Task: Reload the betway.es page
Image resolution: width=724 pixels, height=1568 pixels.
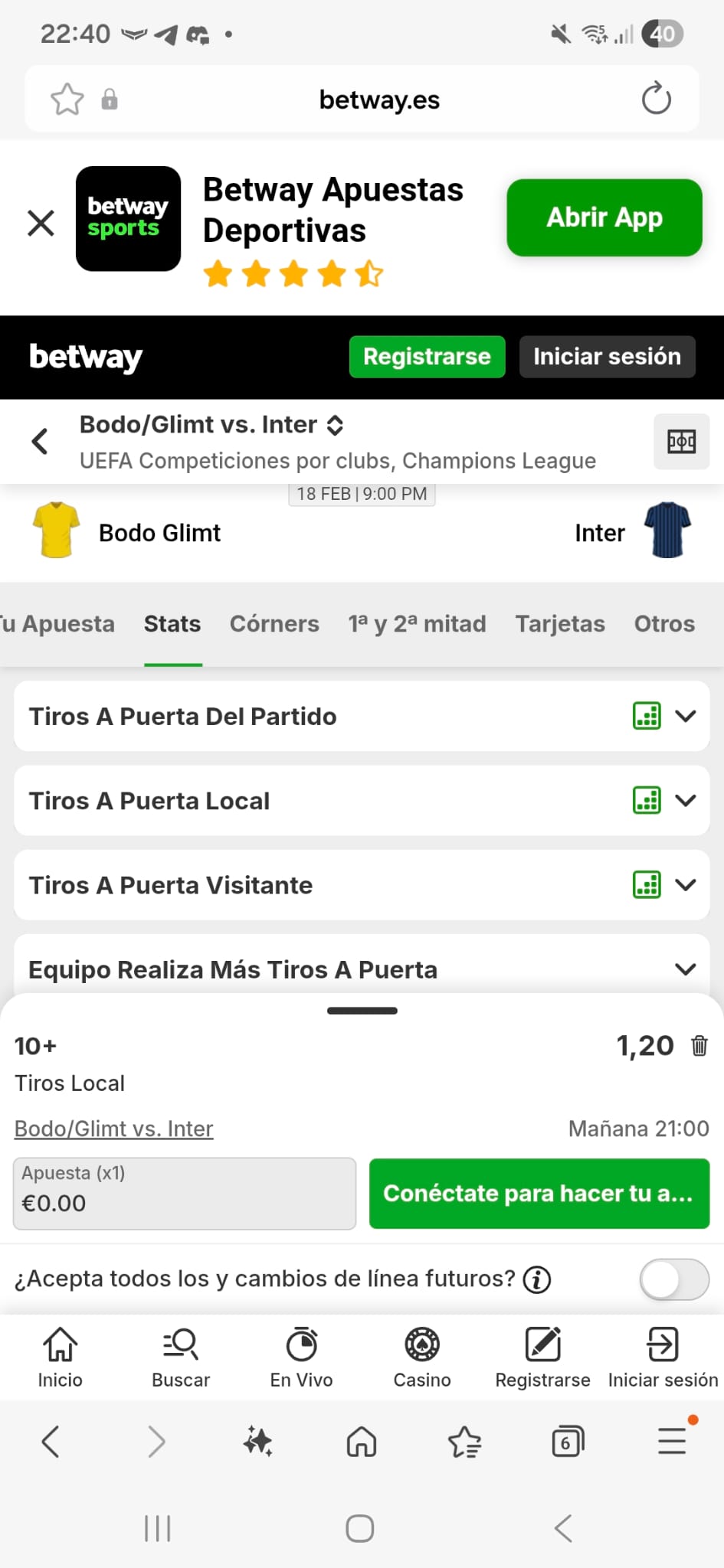Action: click(656, 100)
